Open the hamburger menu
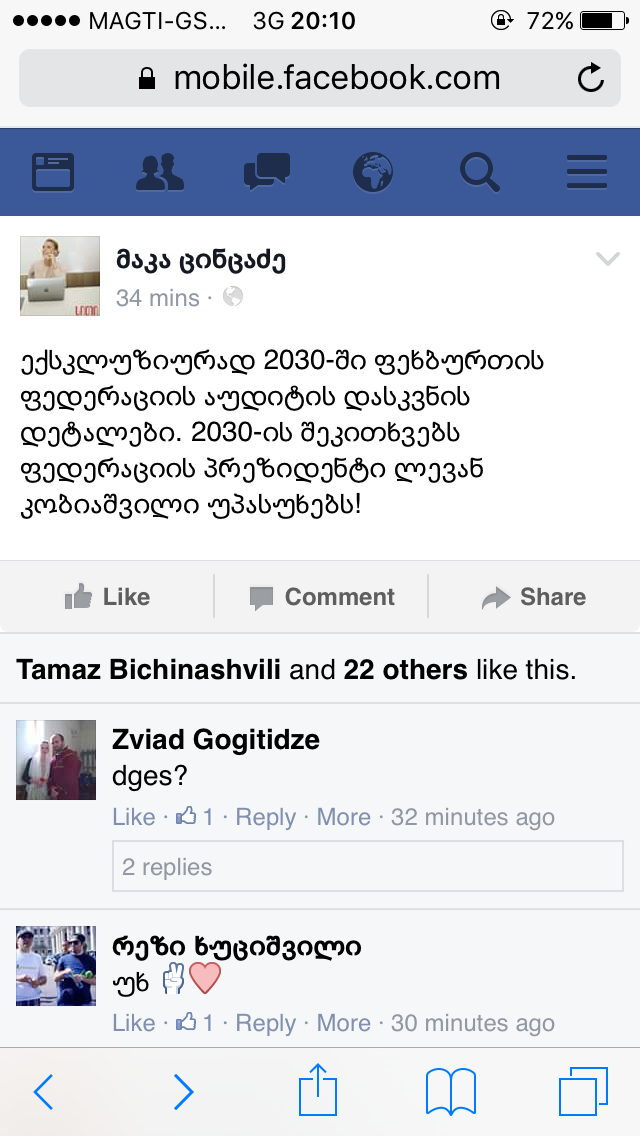The height and width of the screenshot is (1136, 640). [x=587, y=172]
